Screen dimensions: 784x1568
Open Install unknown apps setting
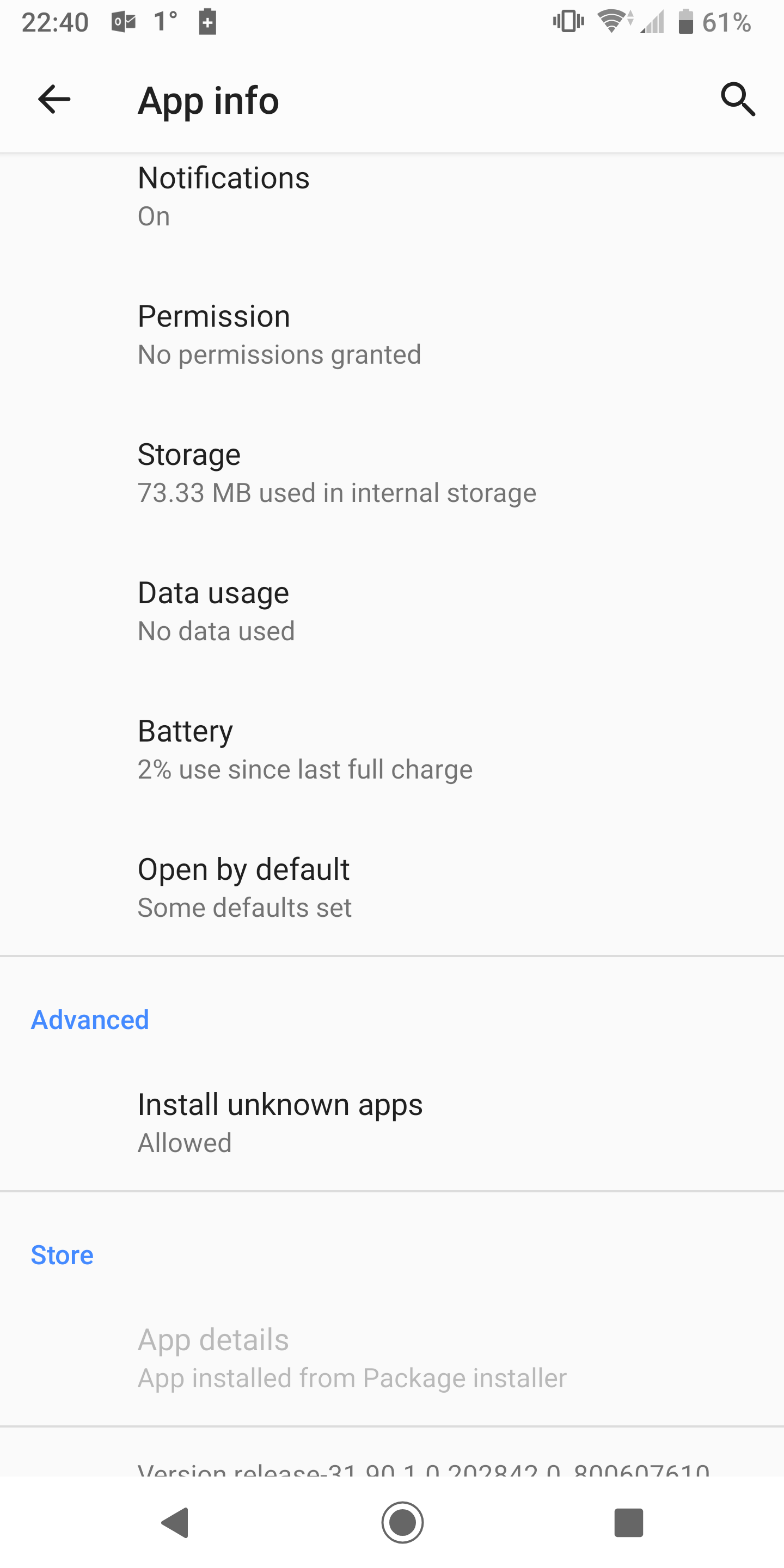tap(392, 1123)
